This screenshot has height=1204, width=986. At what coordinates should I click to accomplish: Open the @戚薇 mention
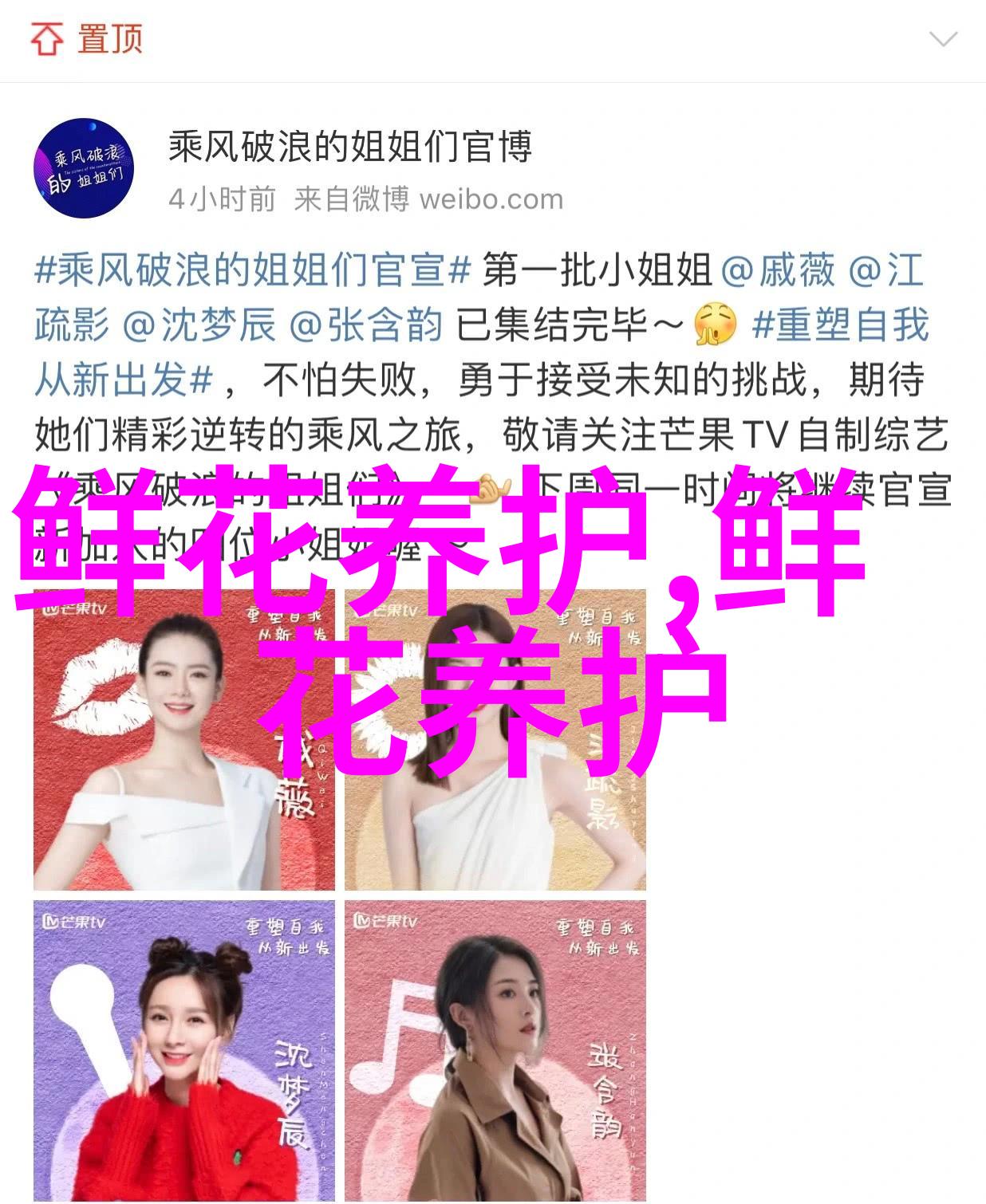(778, 271)
